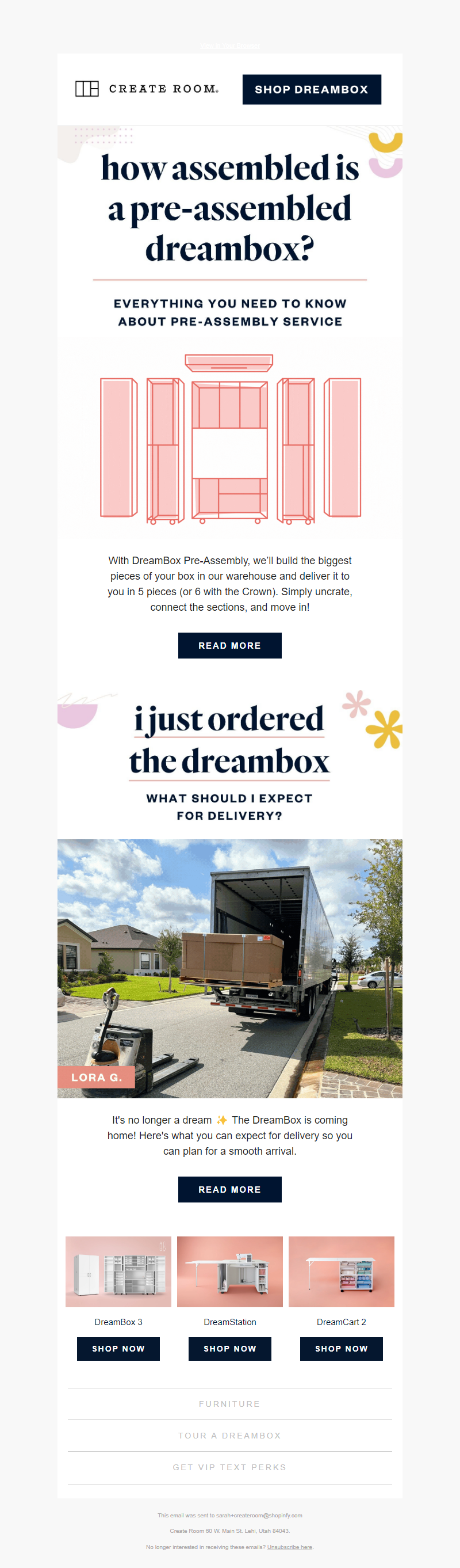
Task: Read more about pre-assembly service
Action: click(229, 645)
